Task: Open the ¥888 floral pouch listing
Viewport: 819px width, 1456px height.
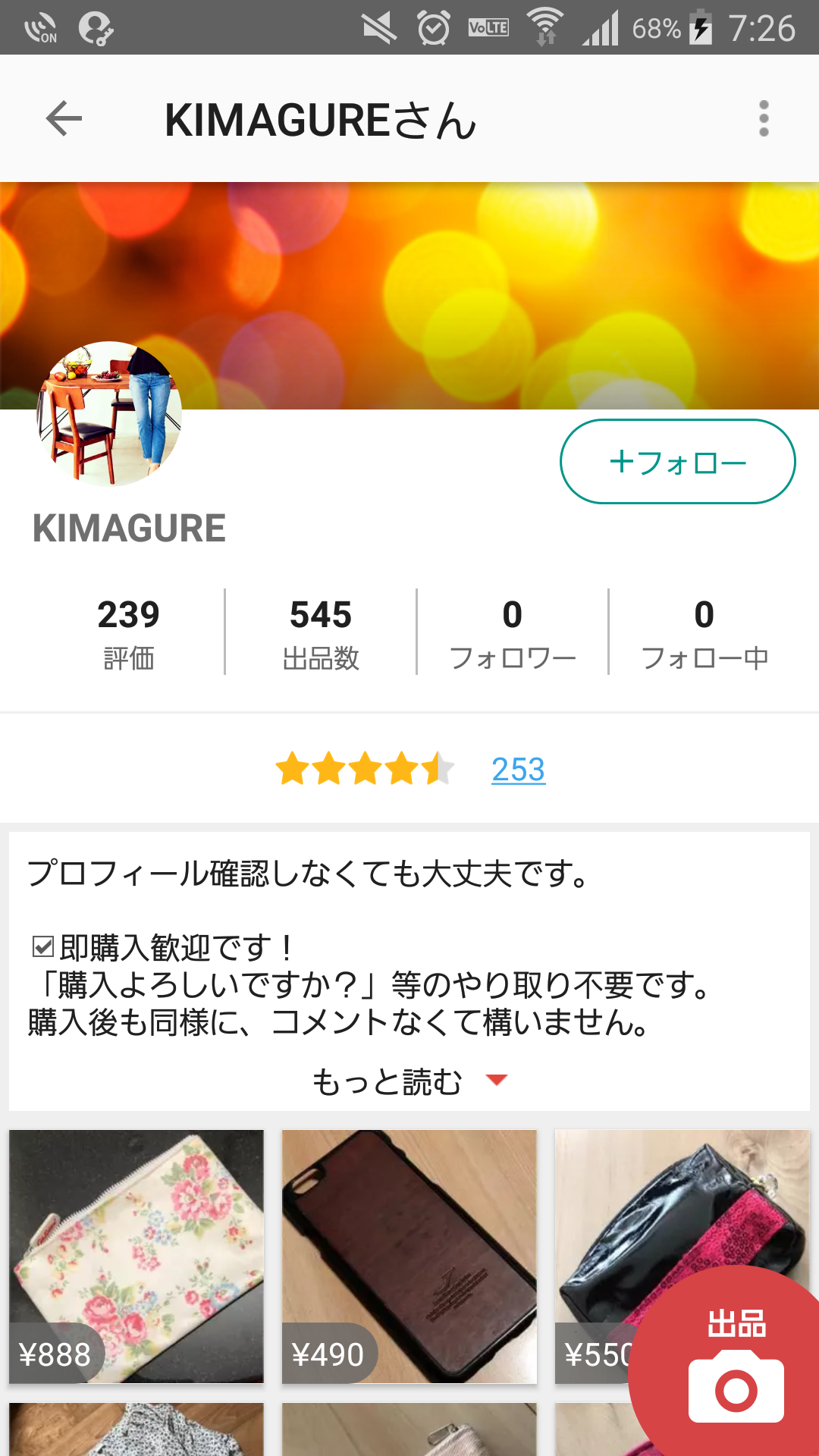Action: coord(136,1256)
